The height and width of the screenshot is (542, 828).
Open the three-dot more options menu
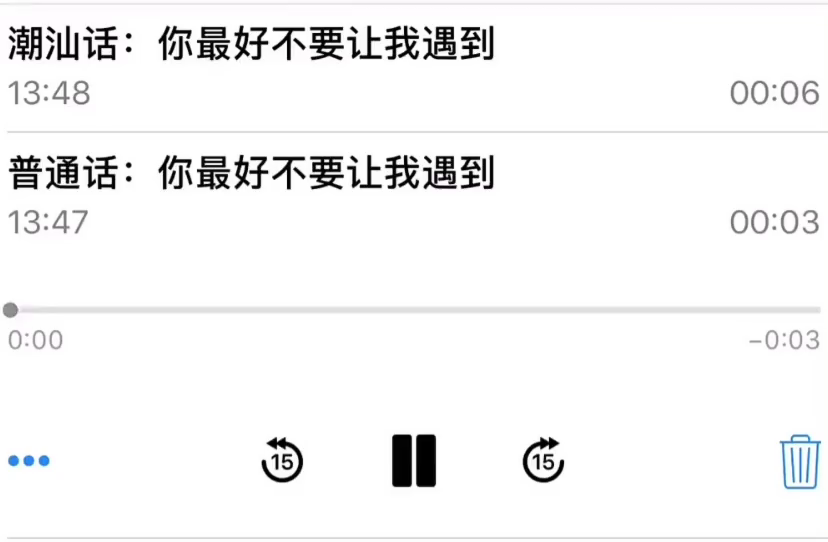(x=29, y=461)
